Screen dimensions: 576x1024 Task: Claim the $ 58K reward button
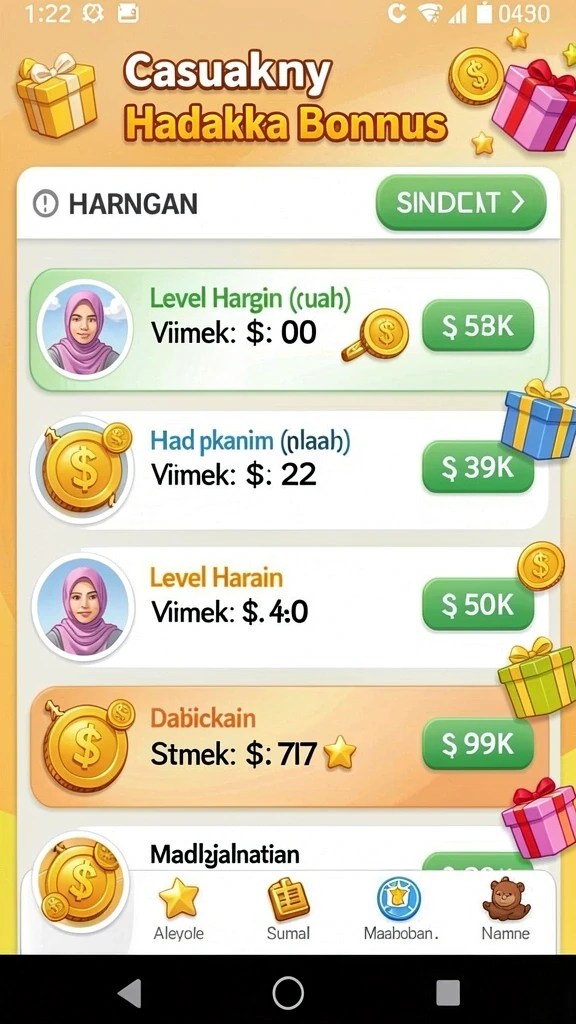click(478, 327)
